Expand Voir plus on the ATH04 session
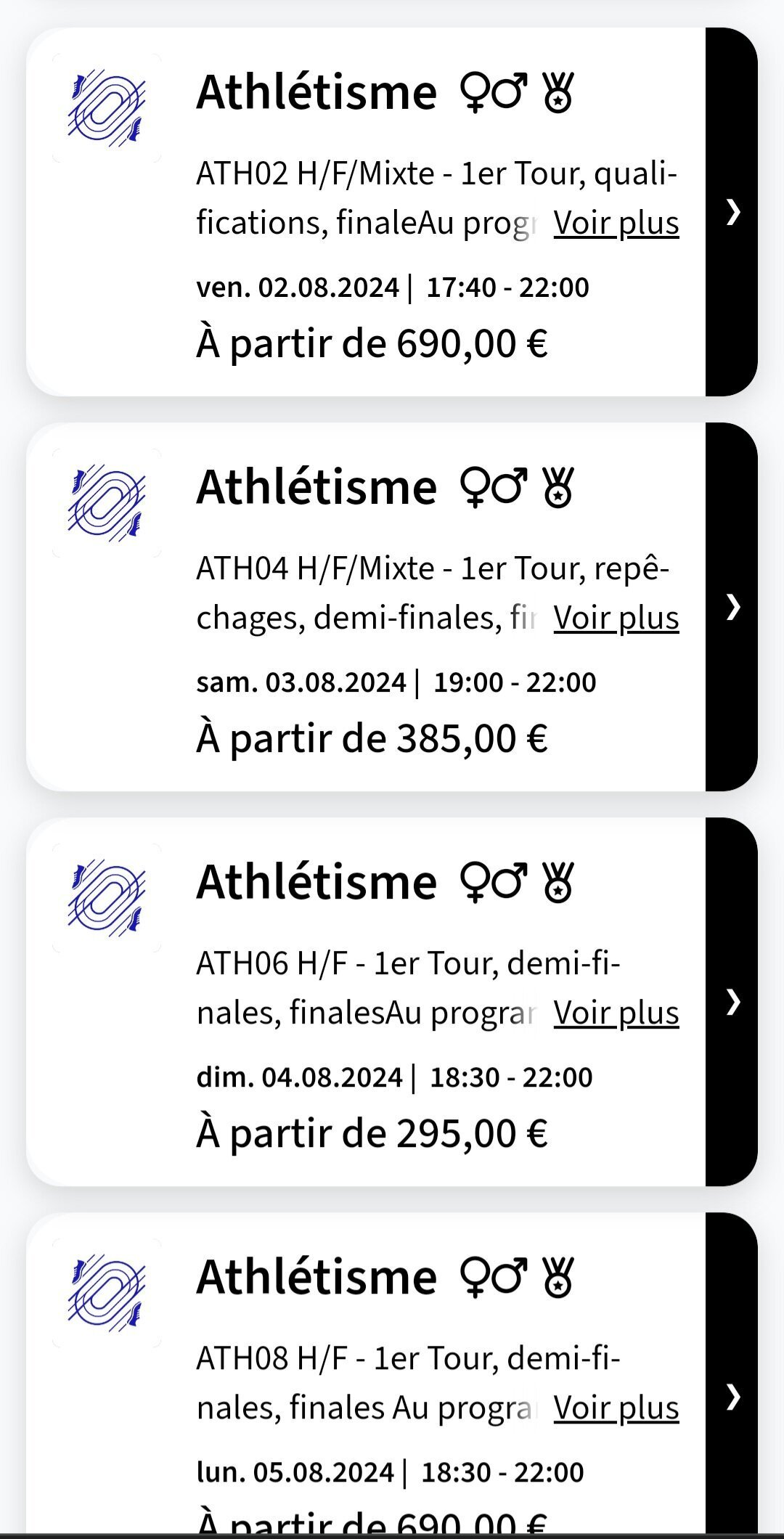The height and width of the screenshot is (1539, 784). pos(616,618)
